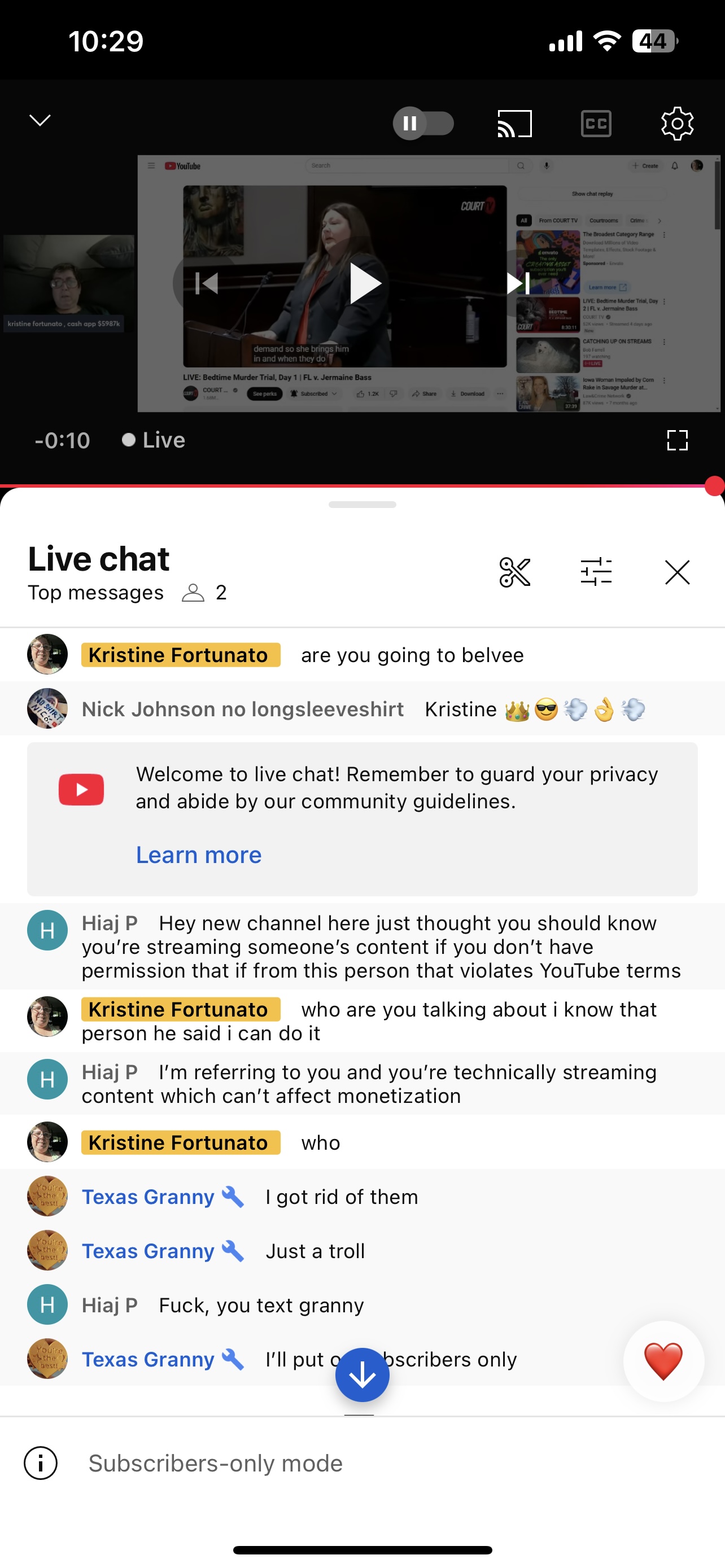Enter fullscreen mode

pos(677,440)
